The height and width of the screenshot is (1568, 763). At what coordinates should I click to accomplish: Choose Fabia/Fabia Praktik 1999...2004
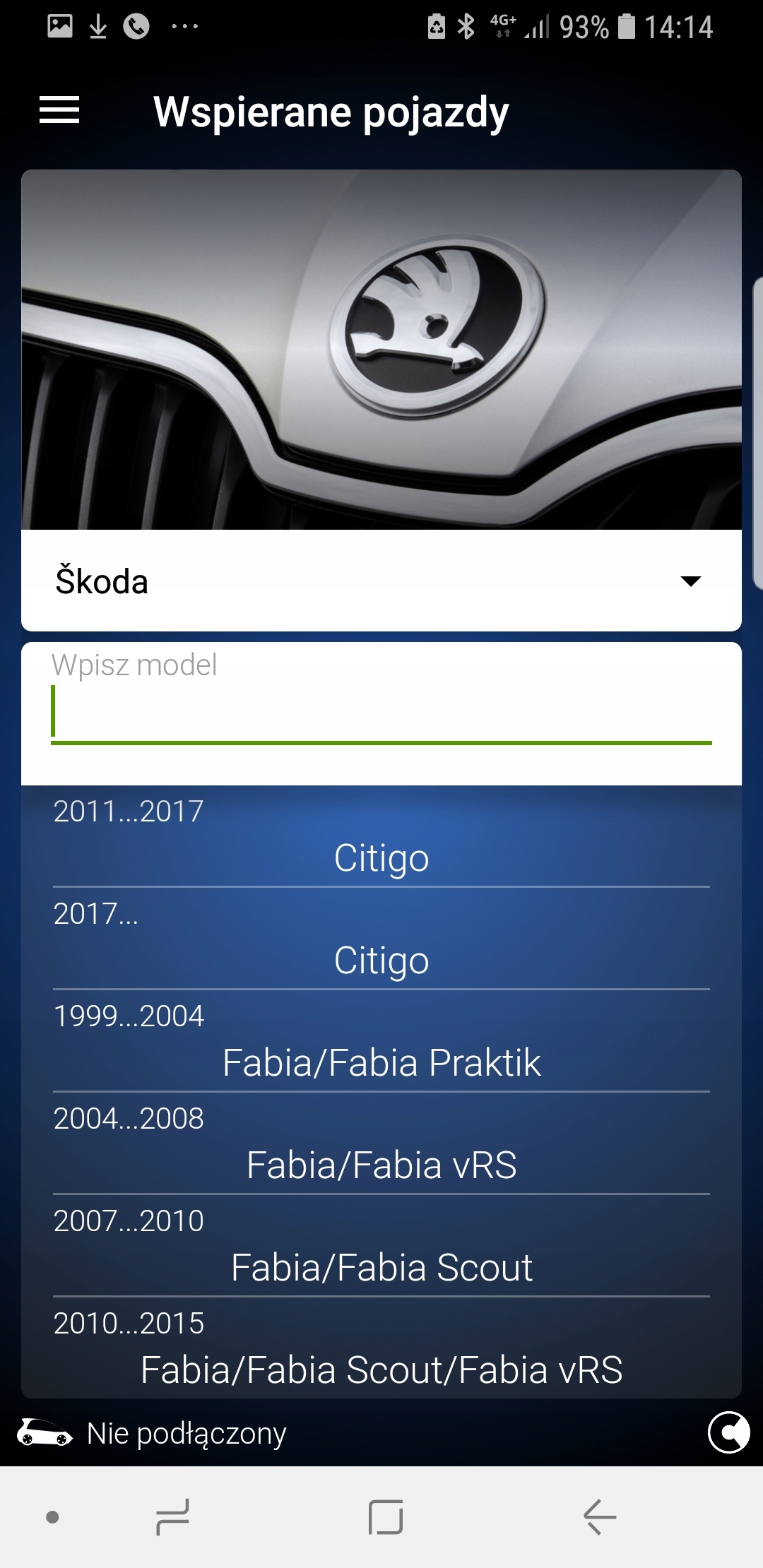(381, 1041)
